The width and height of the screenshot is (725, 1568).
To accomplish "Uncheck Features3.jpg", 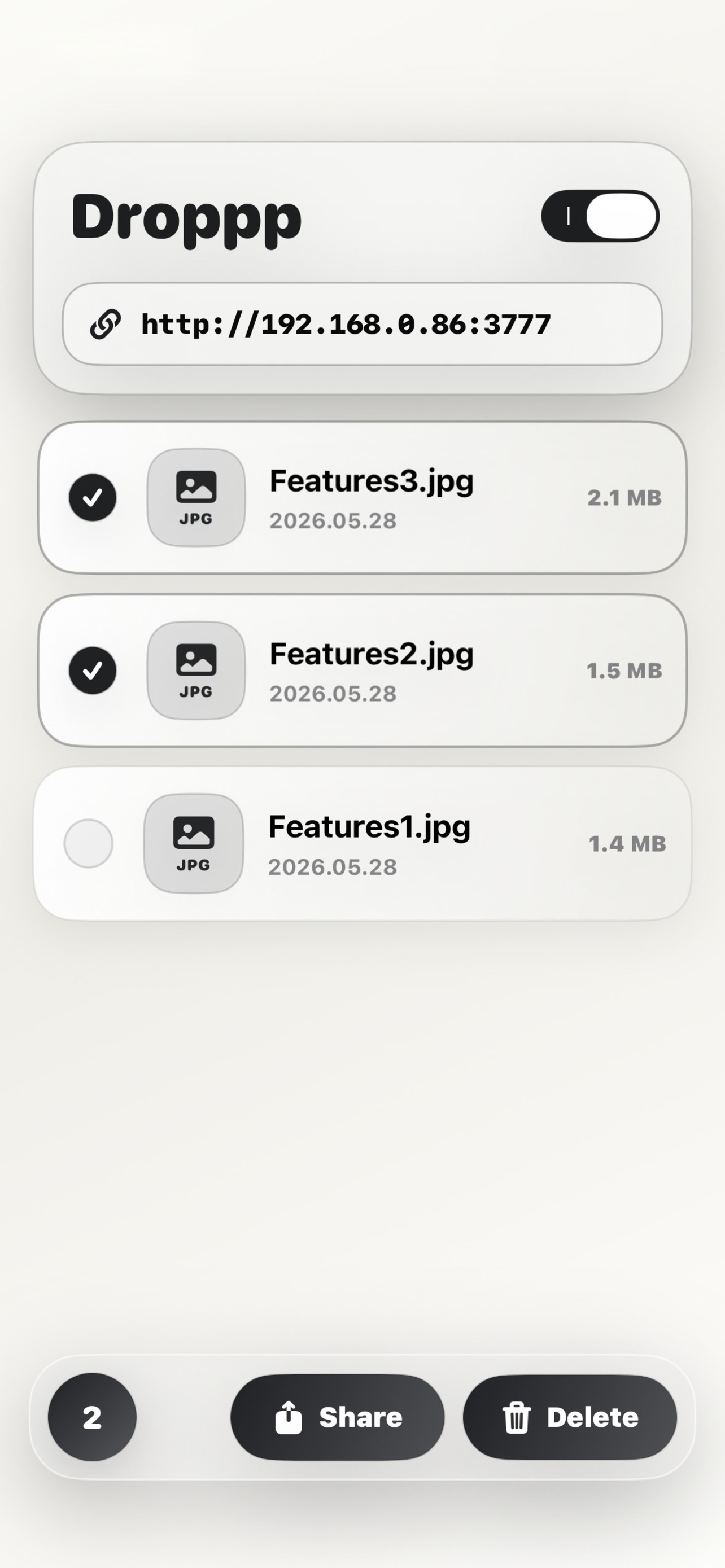I will tap(93, 497).
